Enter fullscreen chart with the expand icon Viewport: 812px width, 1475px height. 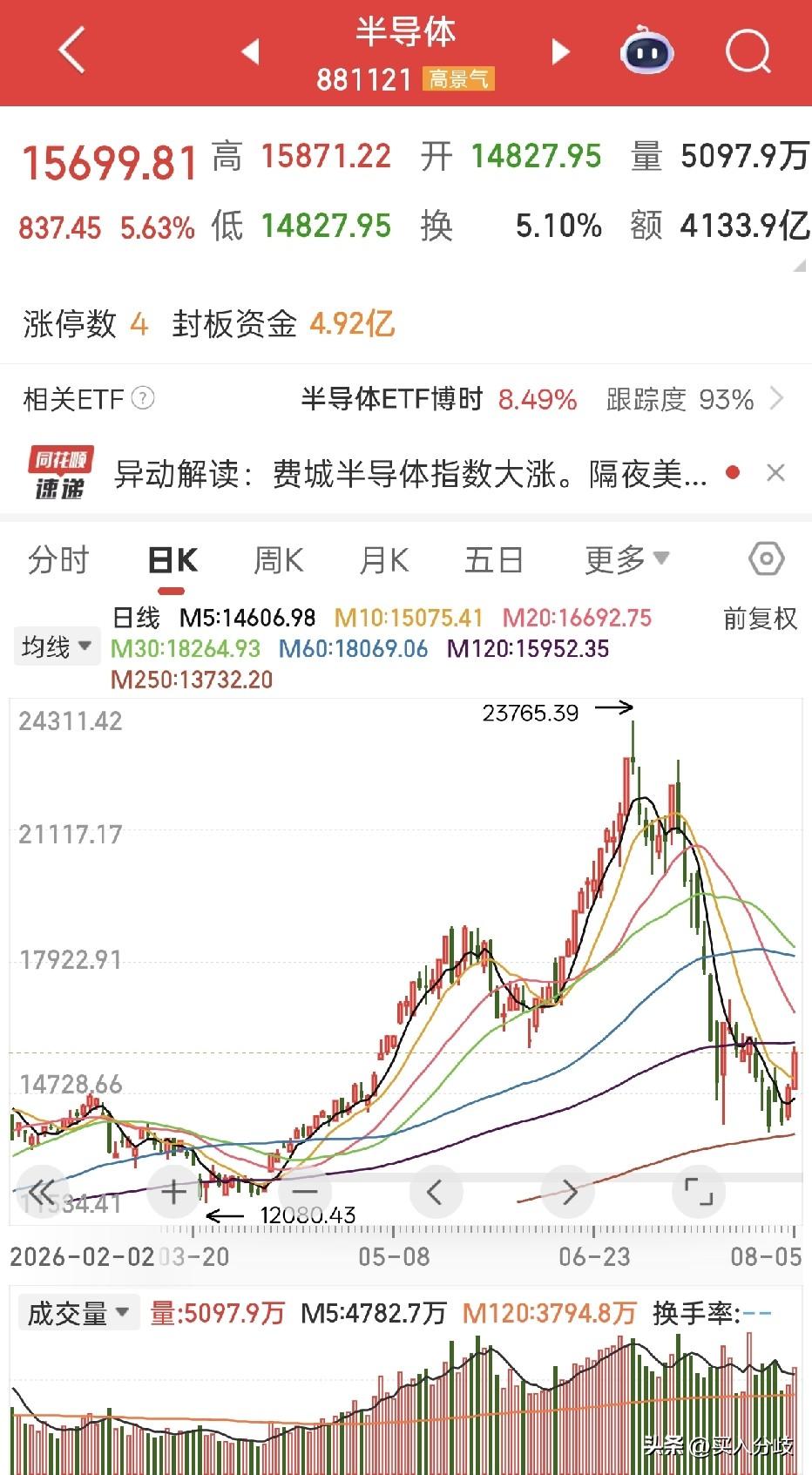(700, 1191)
